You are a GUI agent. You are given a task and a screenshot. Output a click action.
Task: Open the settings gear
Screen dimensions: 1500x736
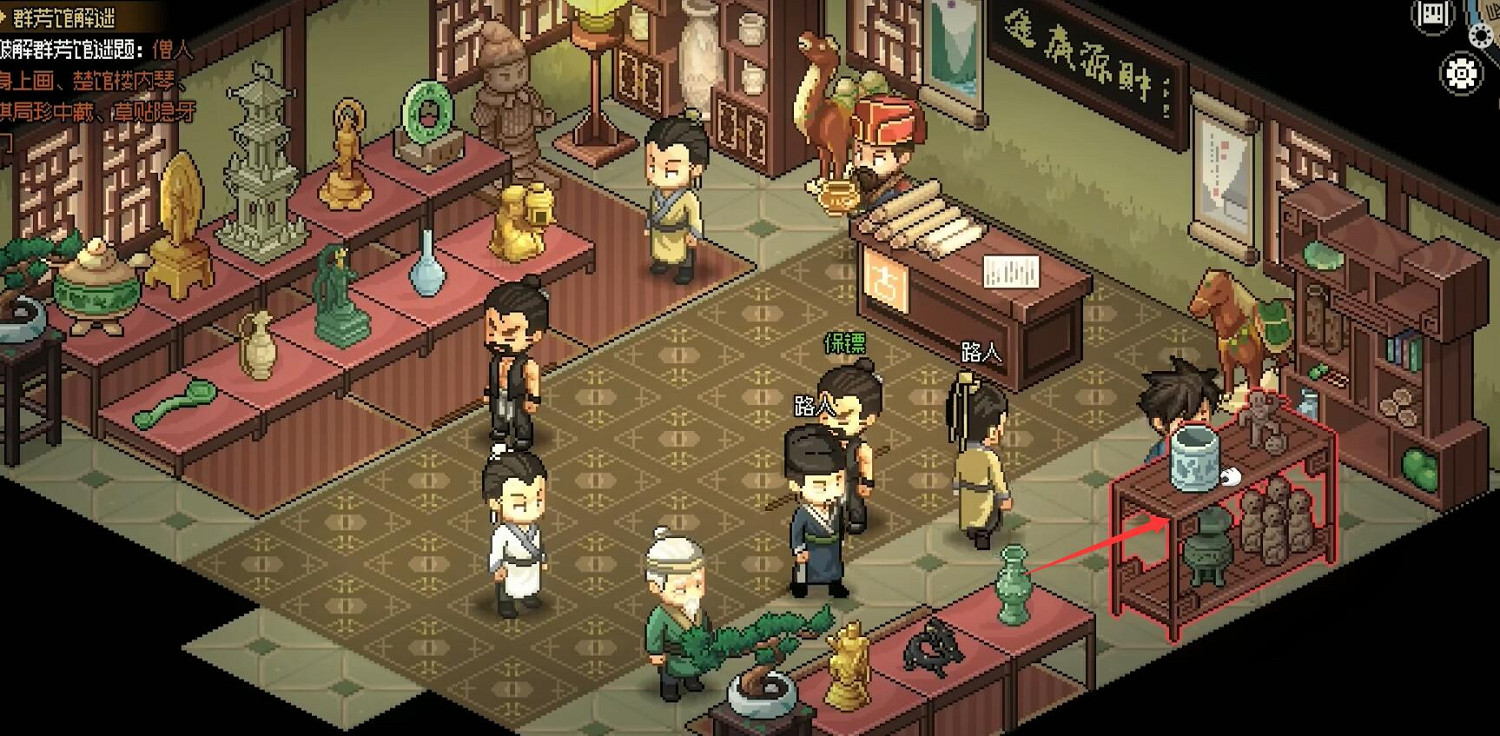[1461, 73]
